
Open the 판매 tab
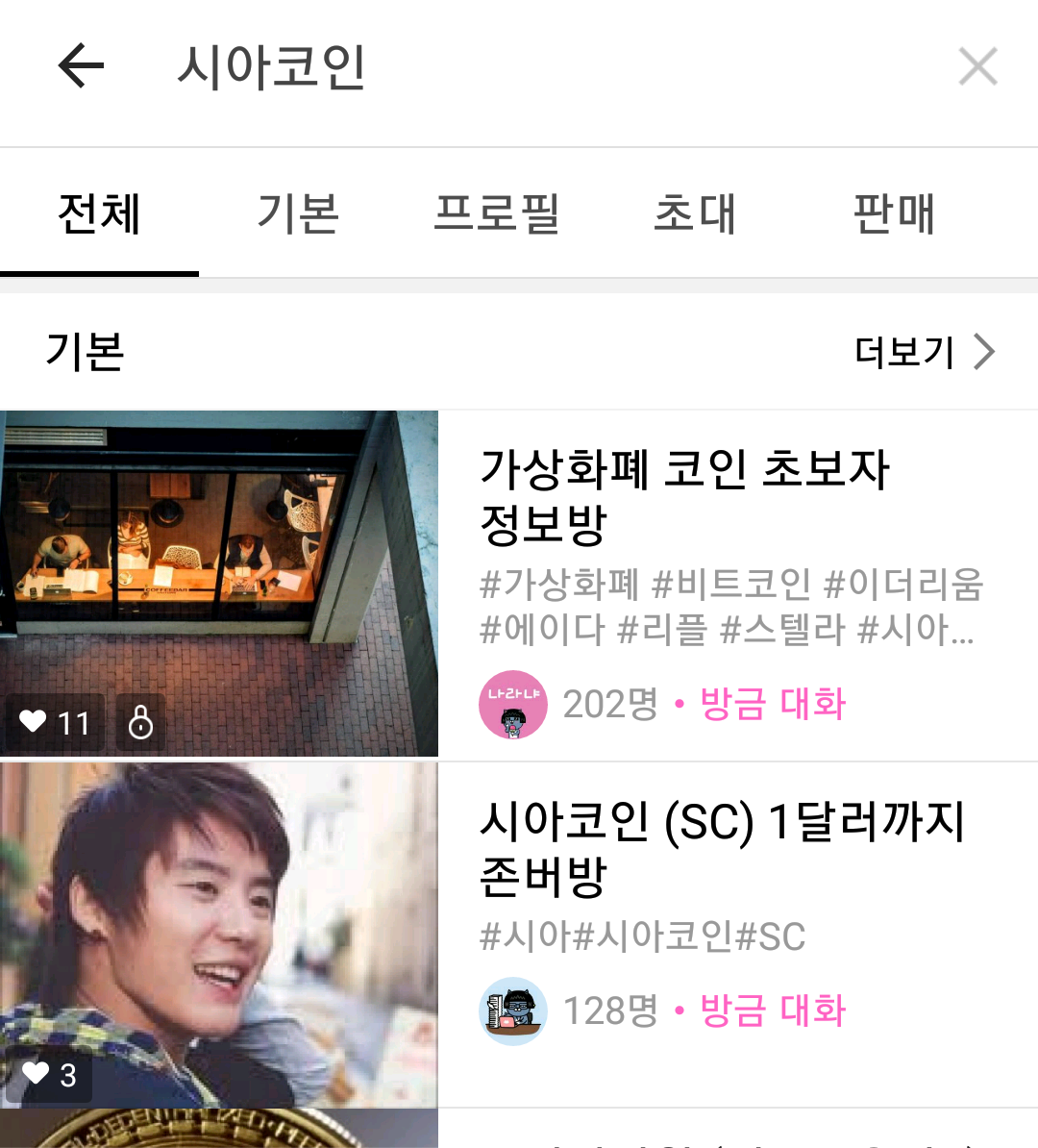[896, 214]
